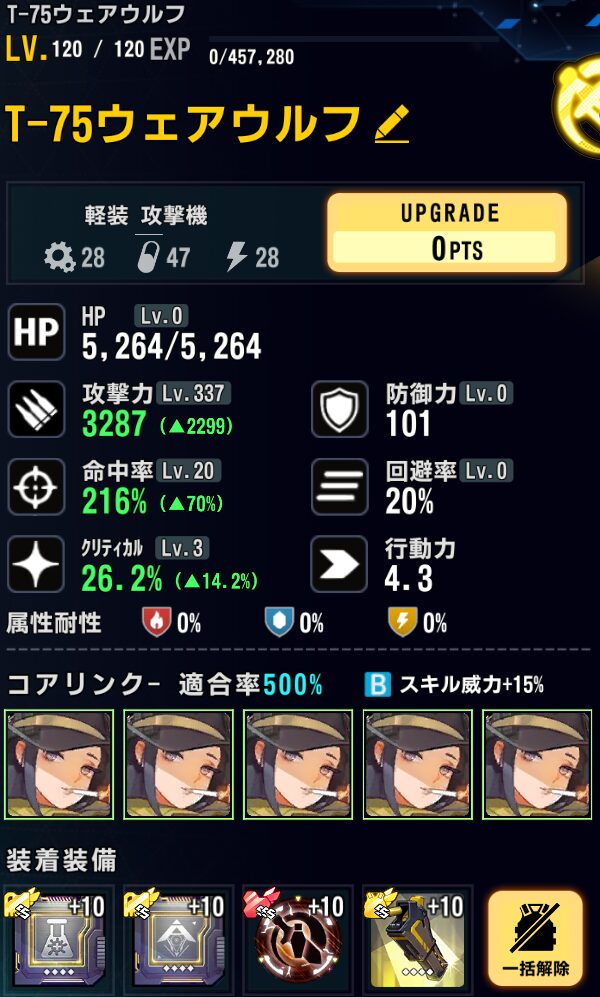Edit the unit name T-75ウェアウルフ
The width and height of the screenshot is (600, 997).
click(392, 125)
